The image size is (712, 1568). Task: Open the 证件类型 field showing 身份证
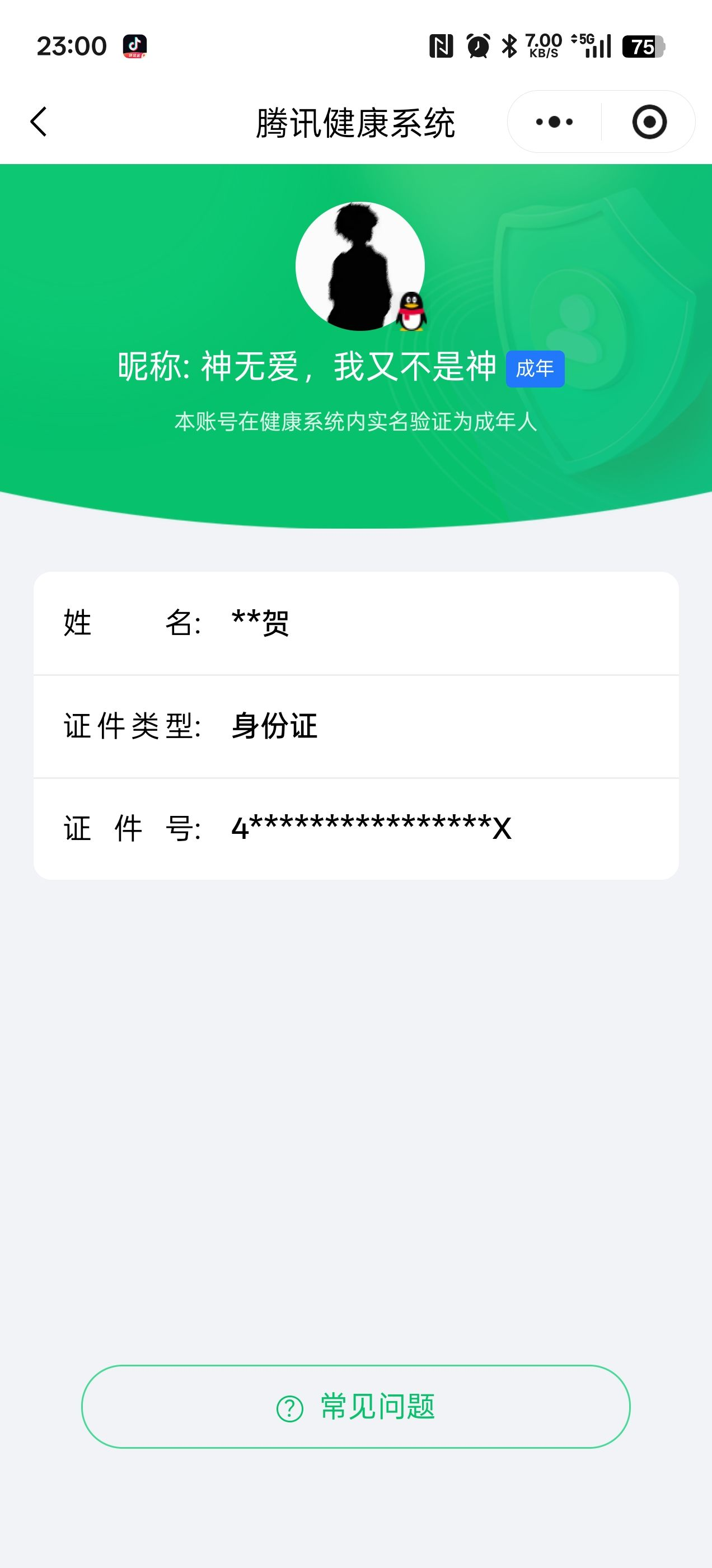(356, 726)
